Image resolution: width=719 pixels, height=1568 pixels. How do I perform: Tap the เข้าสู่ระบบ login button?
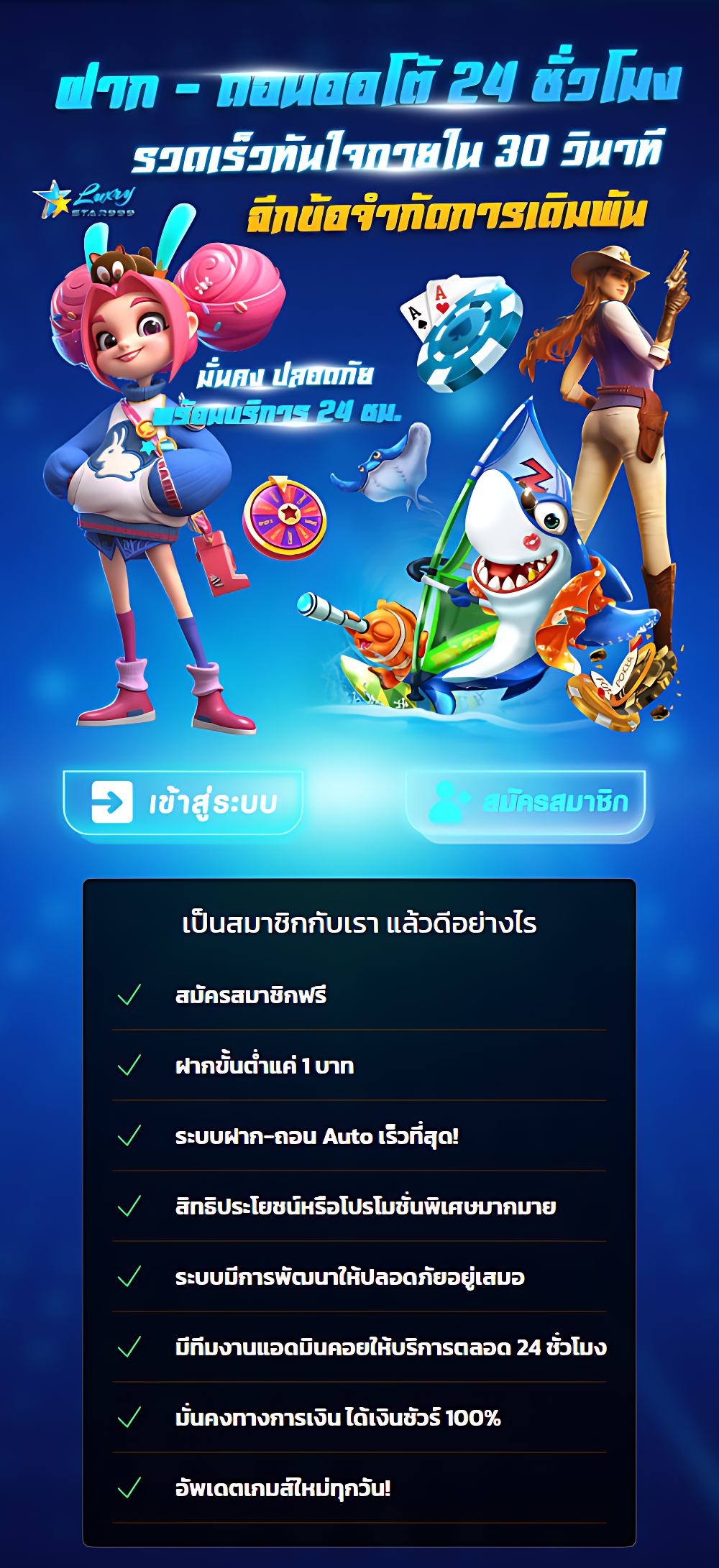[183, 802]
